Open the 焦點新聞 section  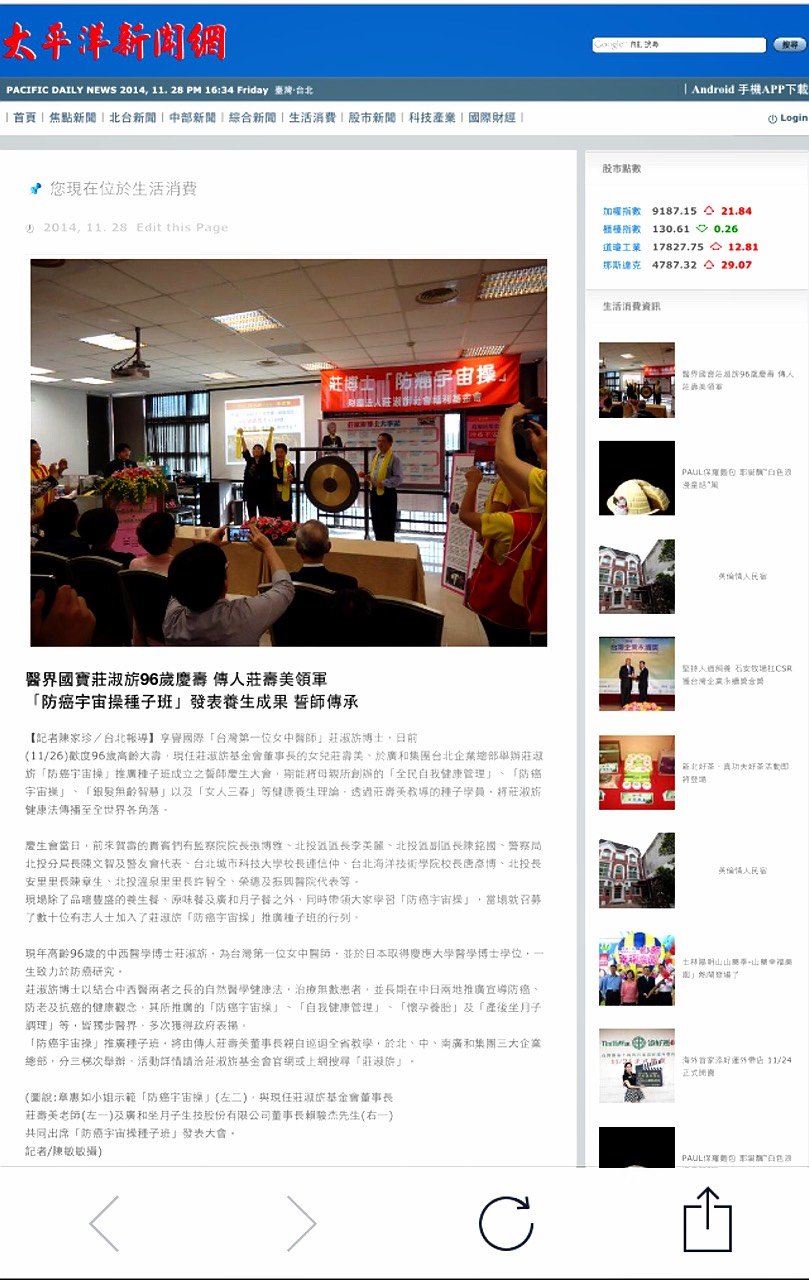click(x=73, y=118)
